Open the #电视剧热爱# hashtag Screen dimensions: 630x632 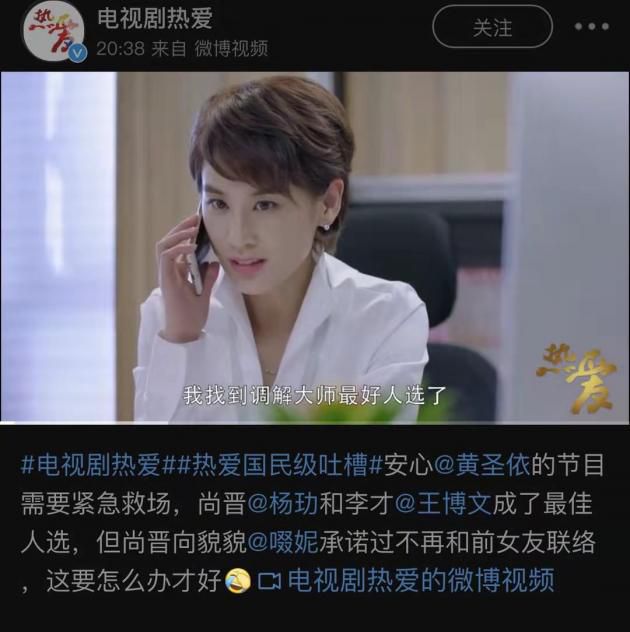coord(91,465)
